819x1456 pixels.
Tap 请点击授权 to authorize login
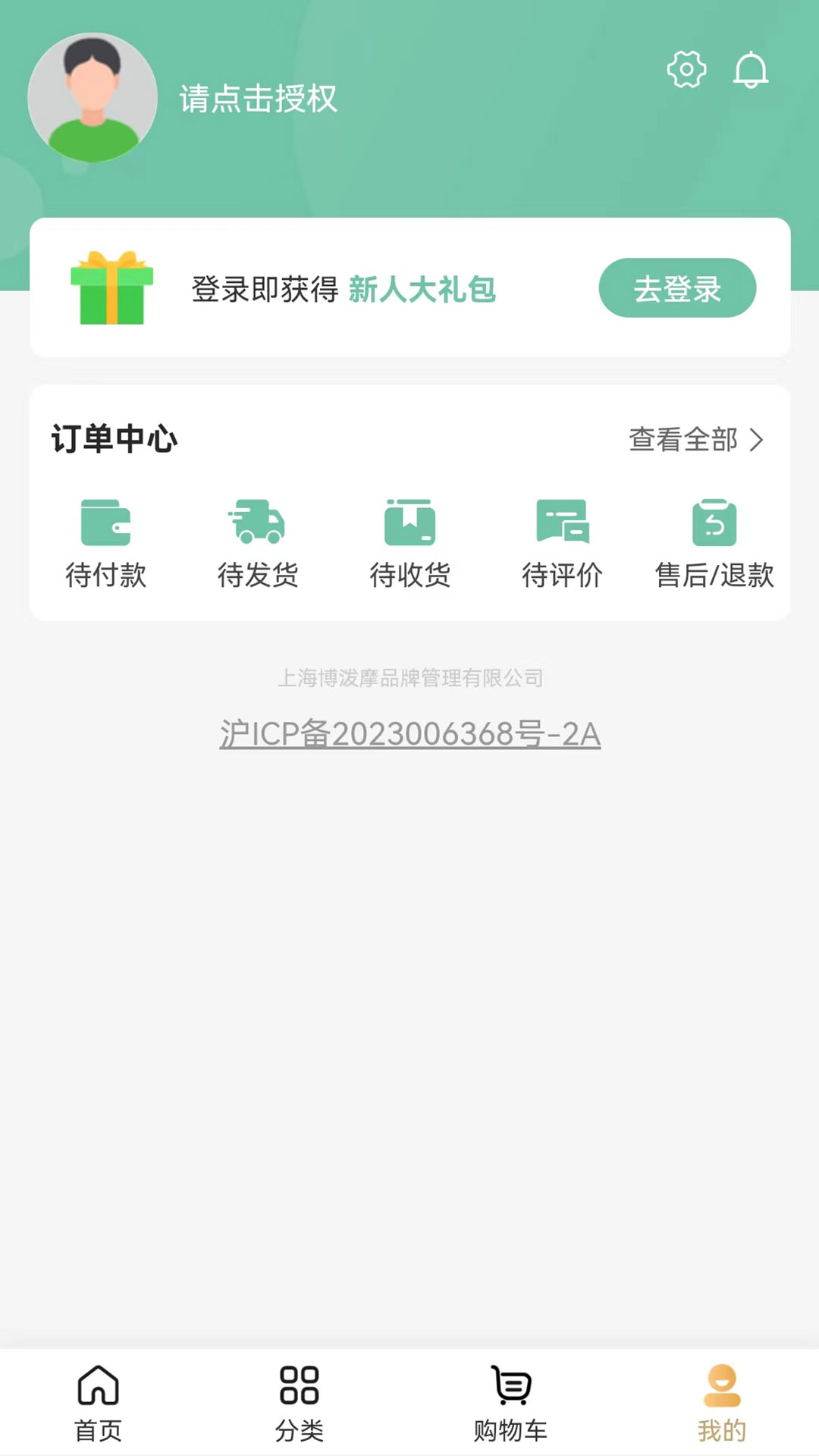258,99
